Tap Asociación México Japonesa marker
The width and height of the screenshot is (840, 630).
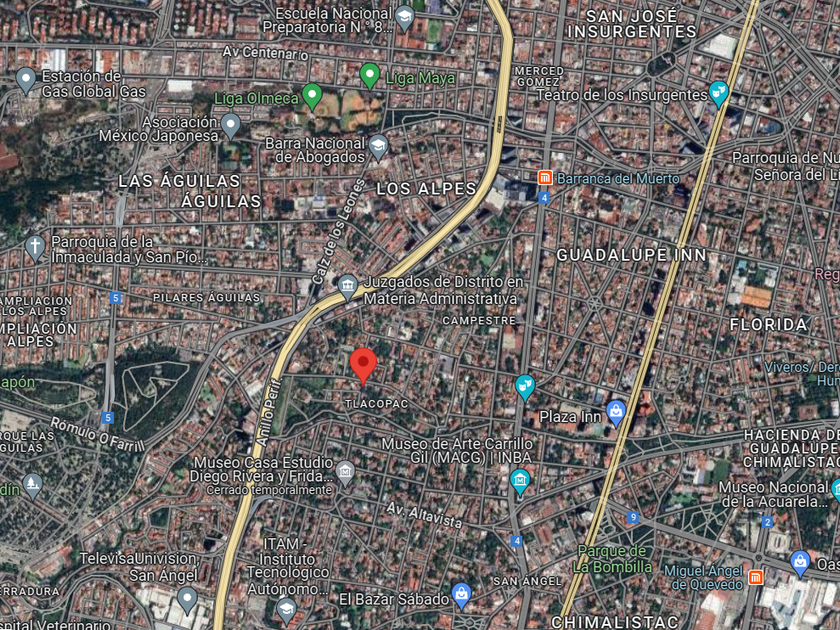pos(231,125)
